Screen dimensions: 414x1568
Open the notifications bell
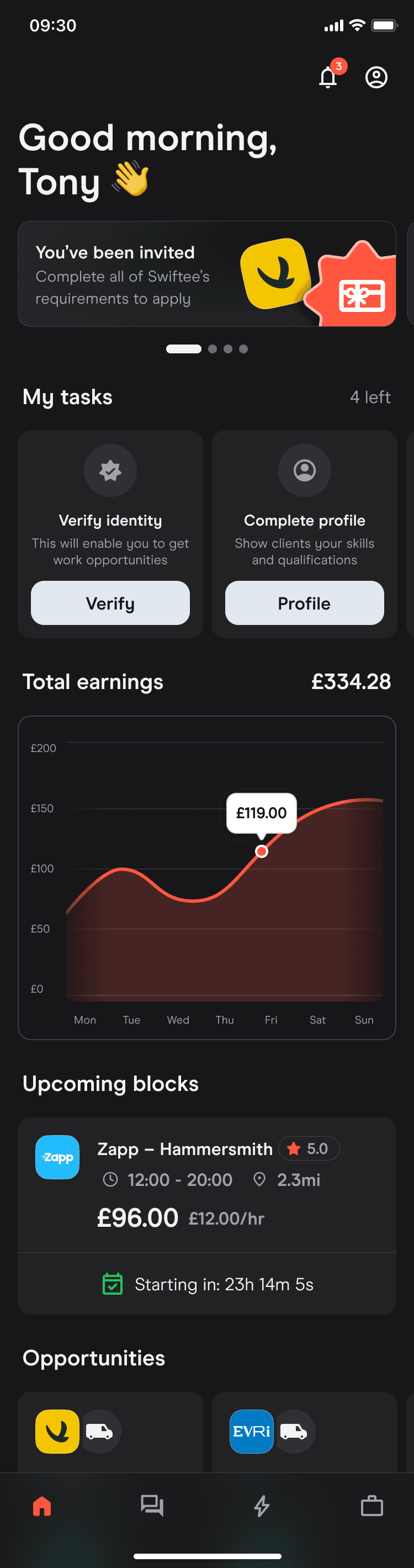pyautogui.click(x=328, y=77)
